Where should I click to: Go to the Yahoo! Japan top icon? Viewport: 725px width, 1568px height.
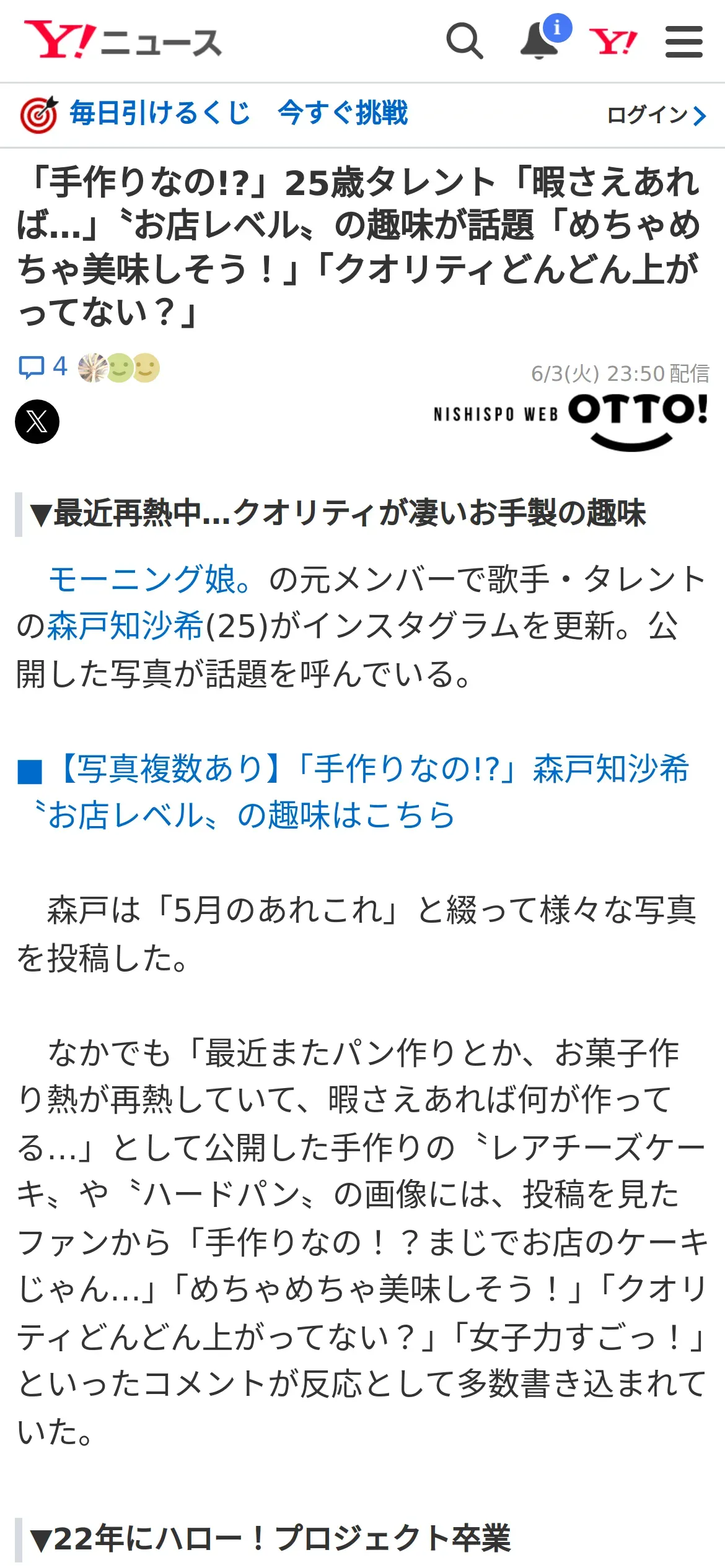(x=613, y=42)
